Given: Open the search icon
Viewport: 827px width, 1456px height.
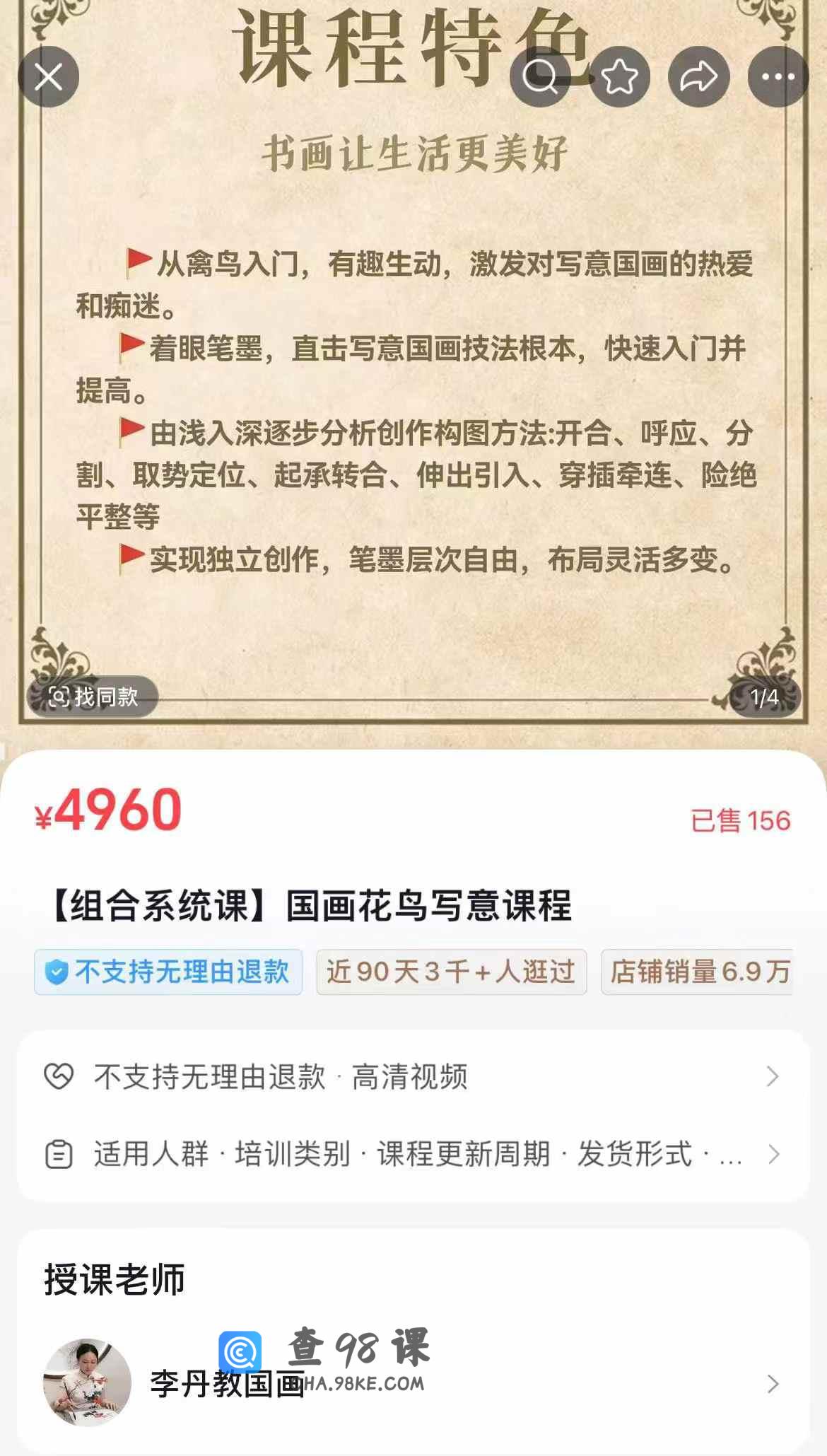Looking at the screenshot, I should tap(540, 76).
